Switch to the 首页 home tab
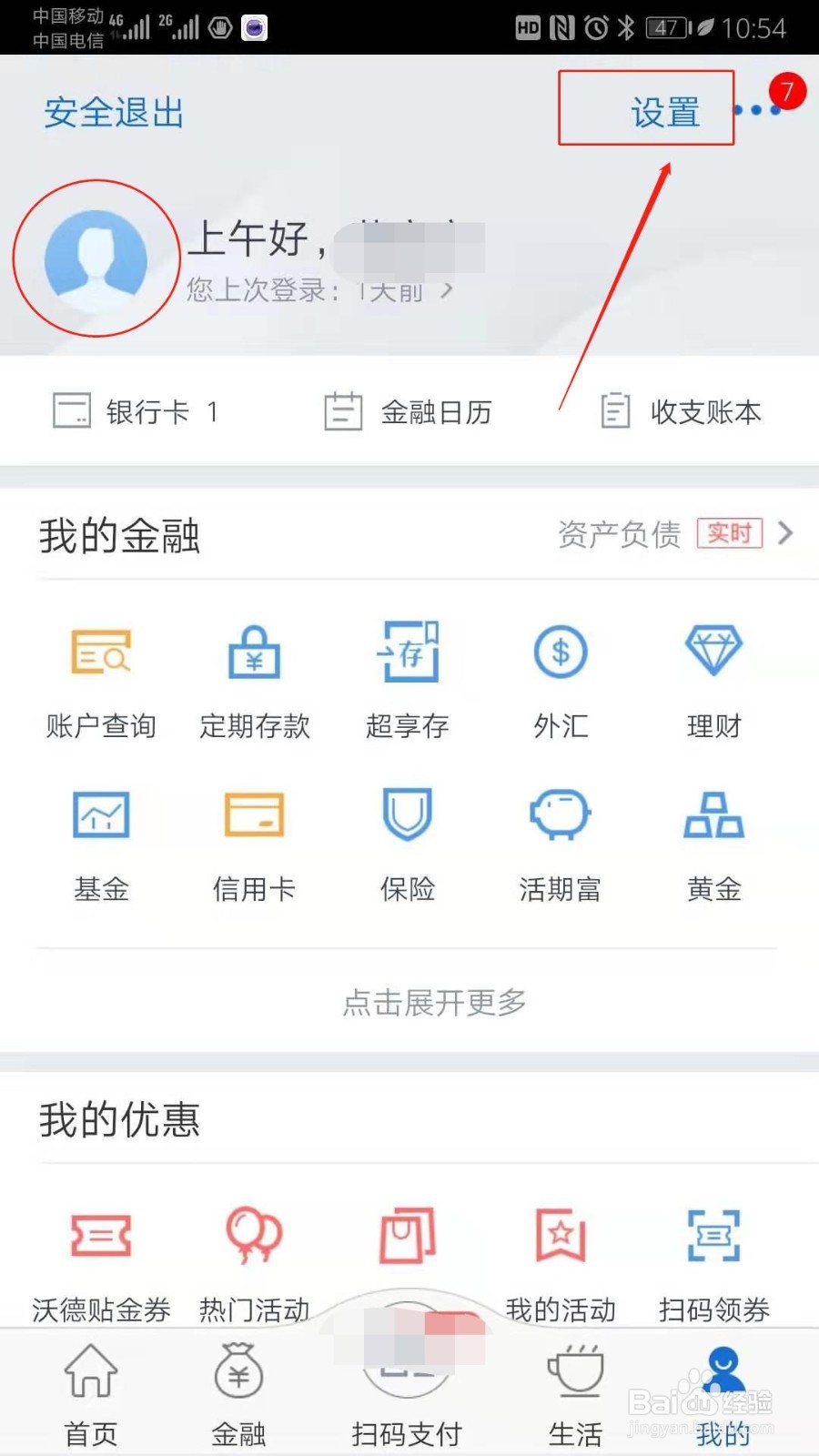819x1456 pixels. tap(90, 1392)
